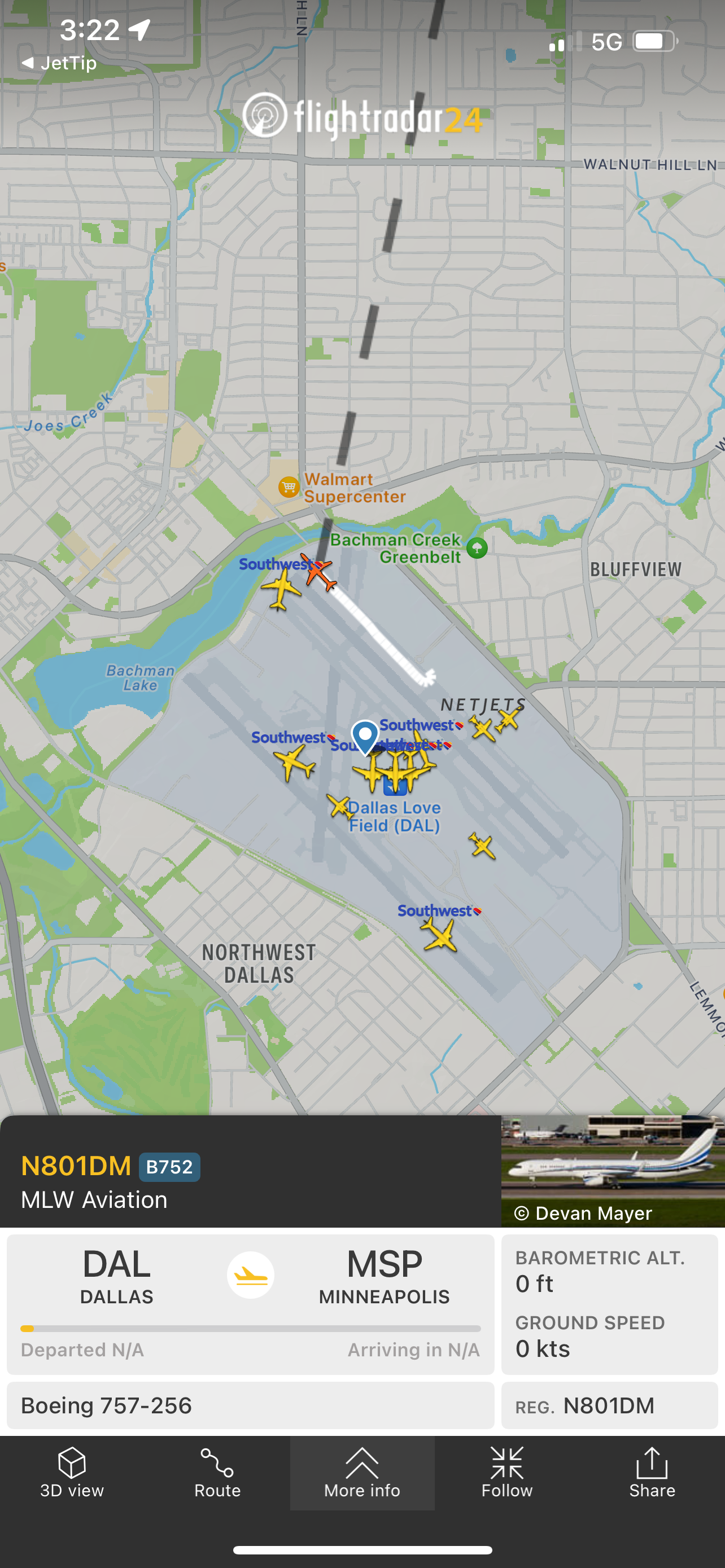Share this flight
Image resolution: width=725 pixels, height=1568 pixels.
(652, 1473)
